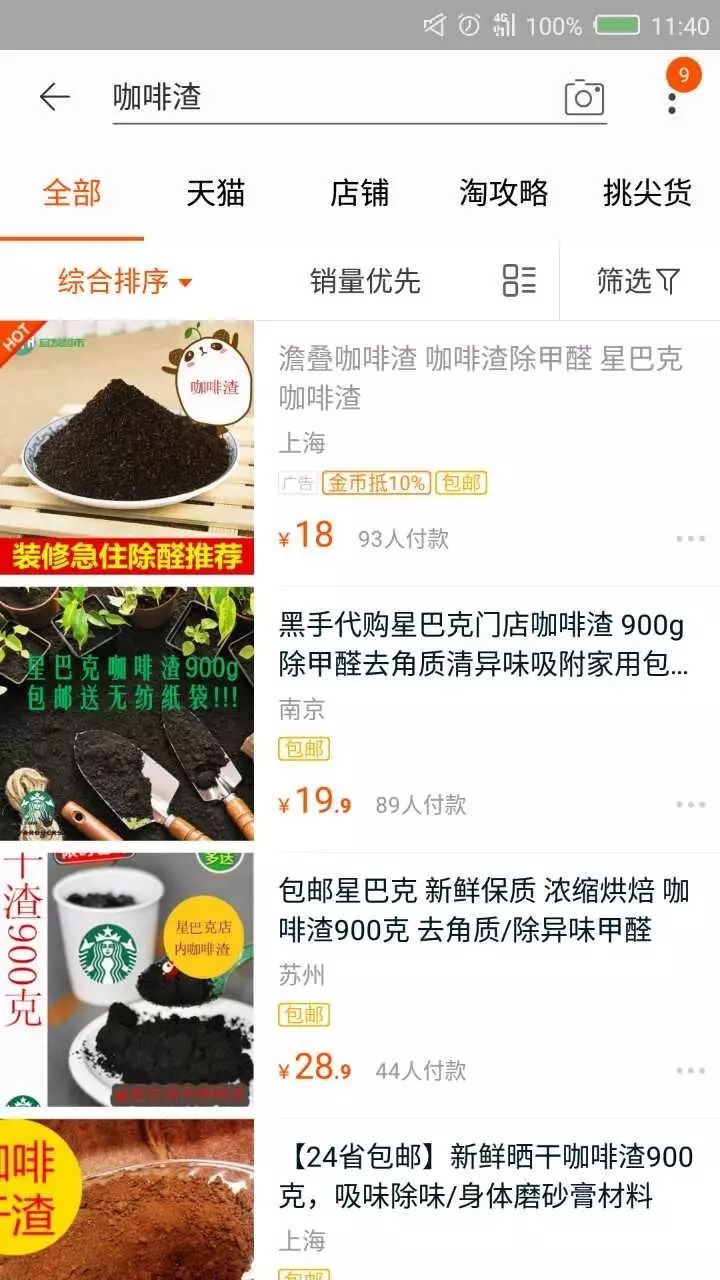
Task: Sort by 销量优先
Action: pos(365,281)
